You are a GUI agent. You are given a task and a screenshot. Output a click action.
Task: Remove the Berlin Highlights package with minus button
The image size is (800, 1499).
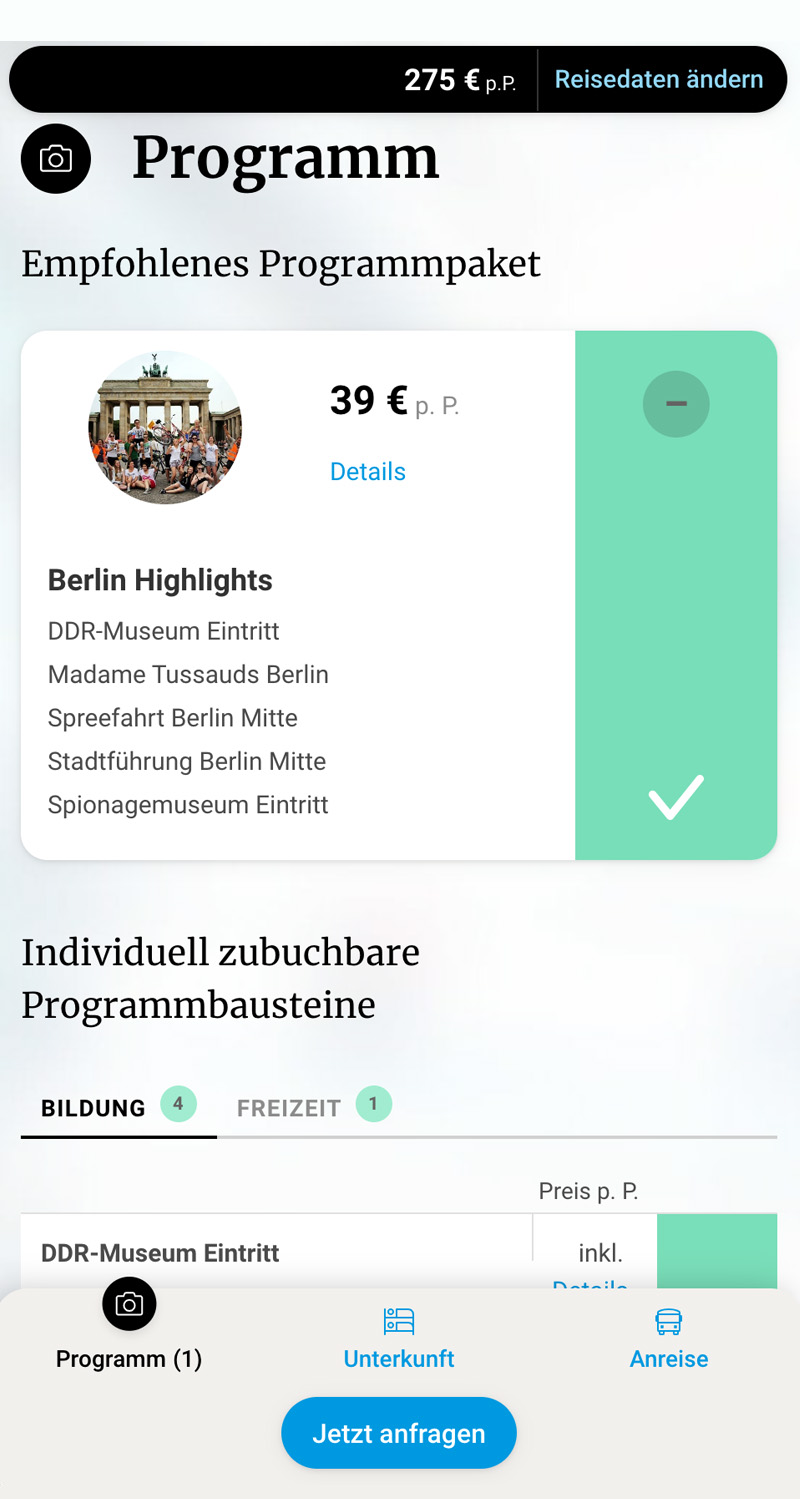pos(676,403)
